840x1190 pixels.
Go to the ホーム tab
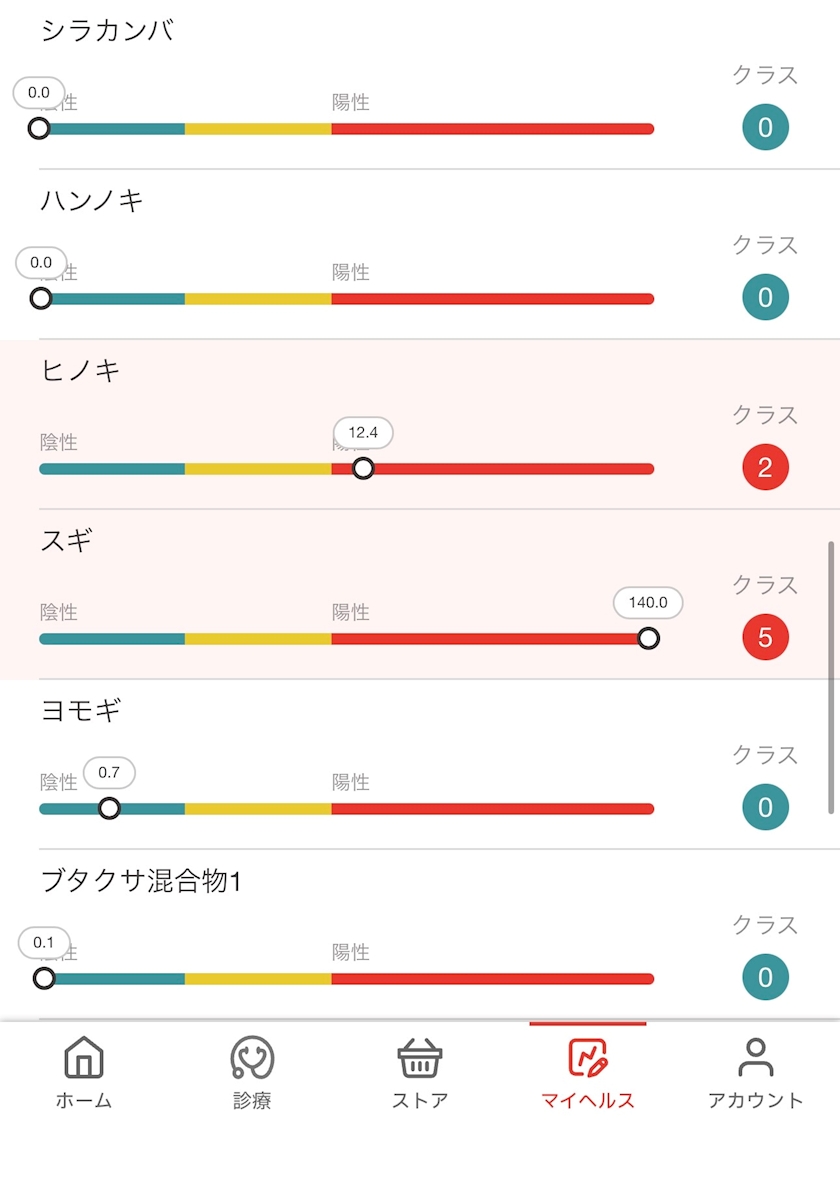83,1072
